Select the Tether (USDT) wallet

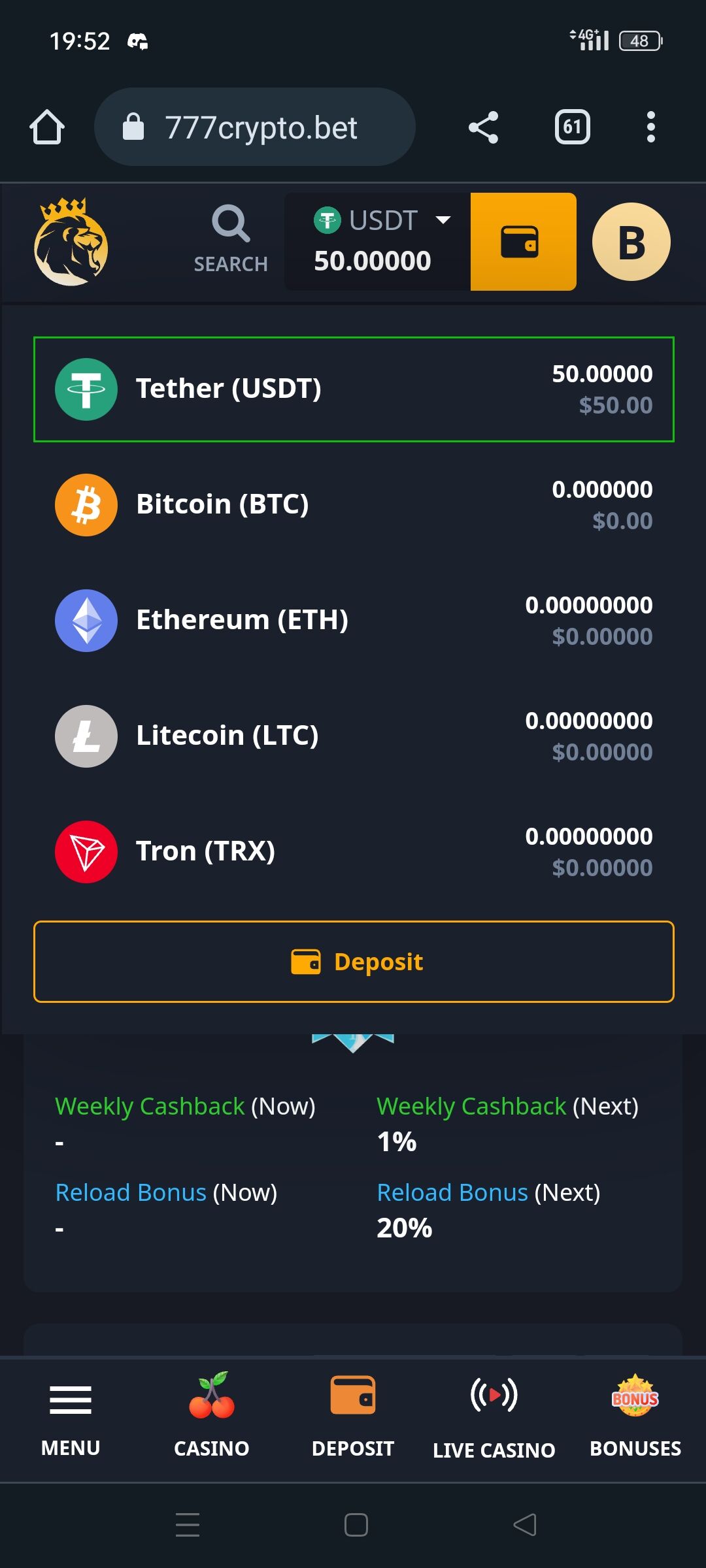coord(354,389)
